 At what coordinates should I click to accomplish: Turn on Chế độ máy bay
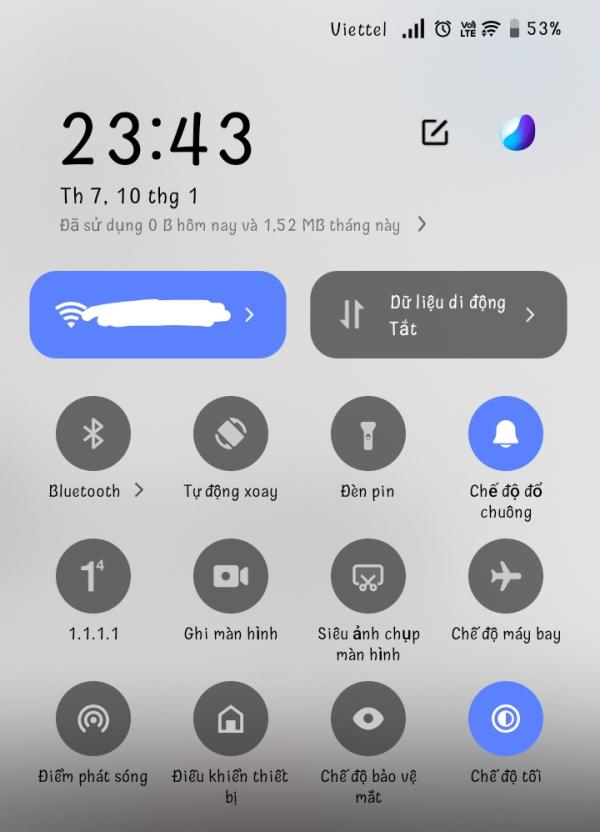[505, 576]
